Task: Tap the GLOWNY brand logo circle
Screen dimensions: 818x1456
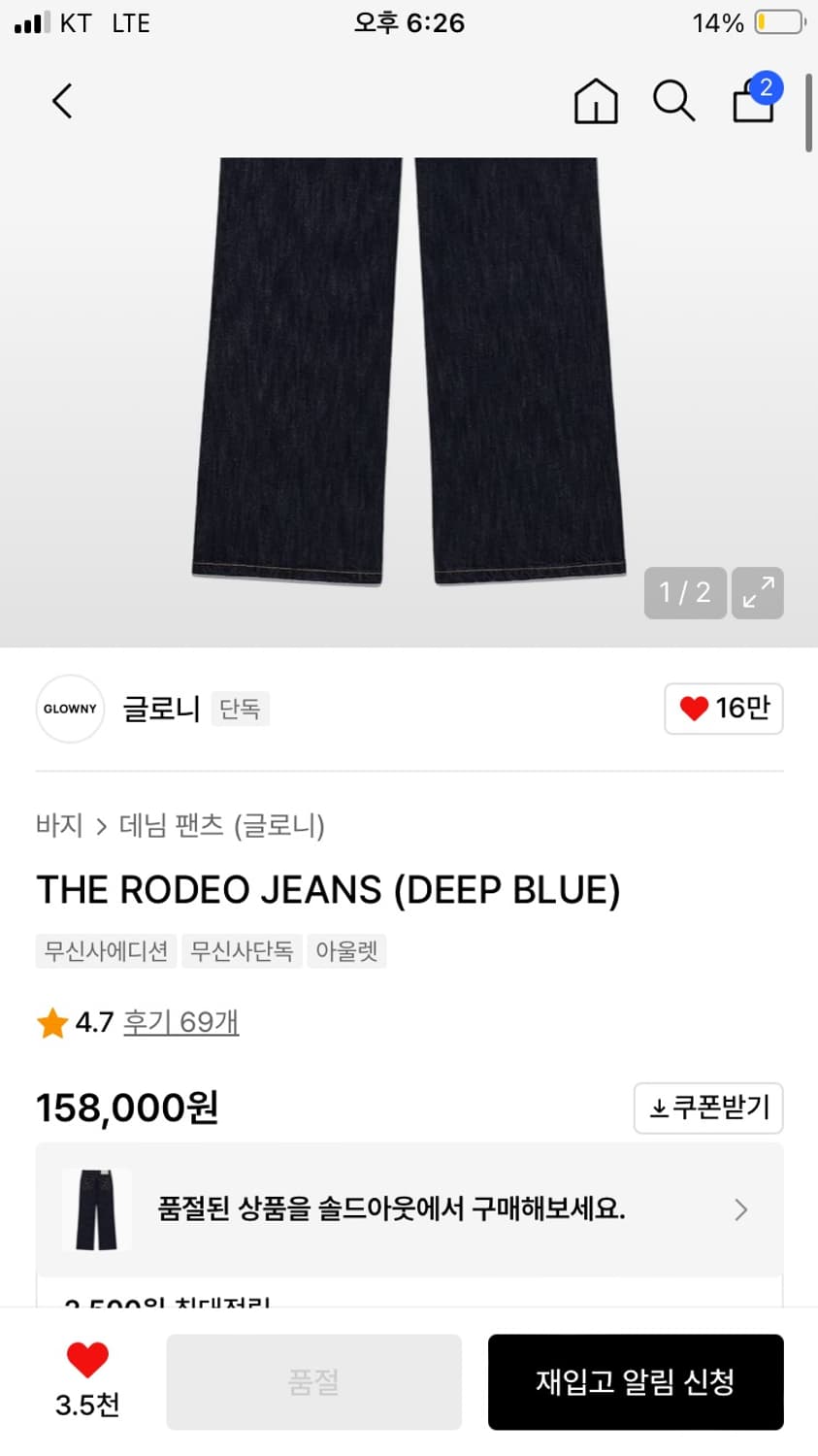Action: 69,709
